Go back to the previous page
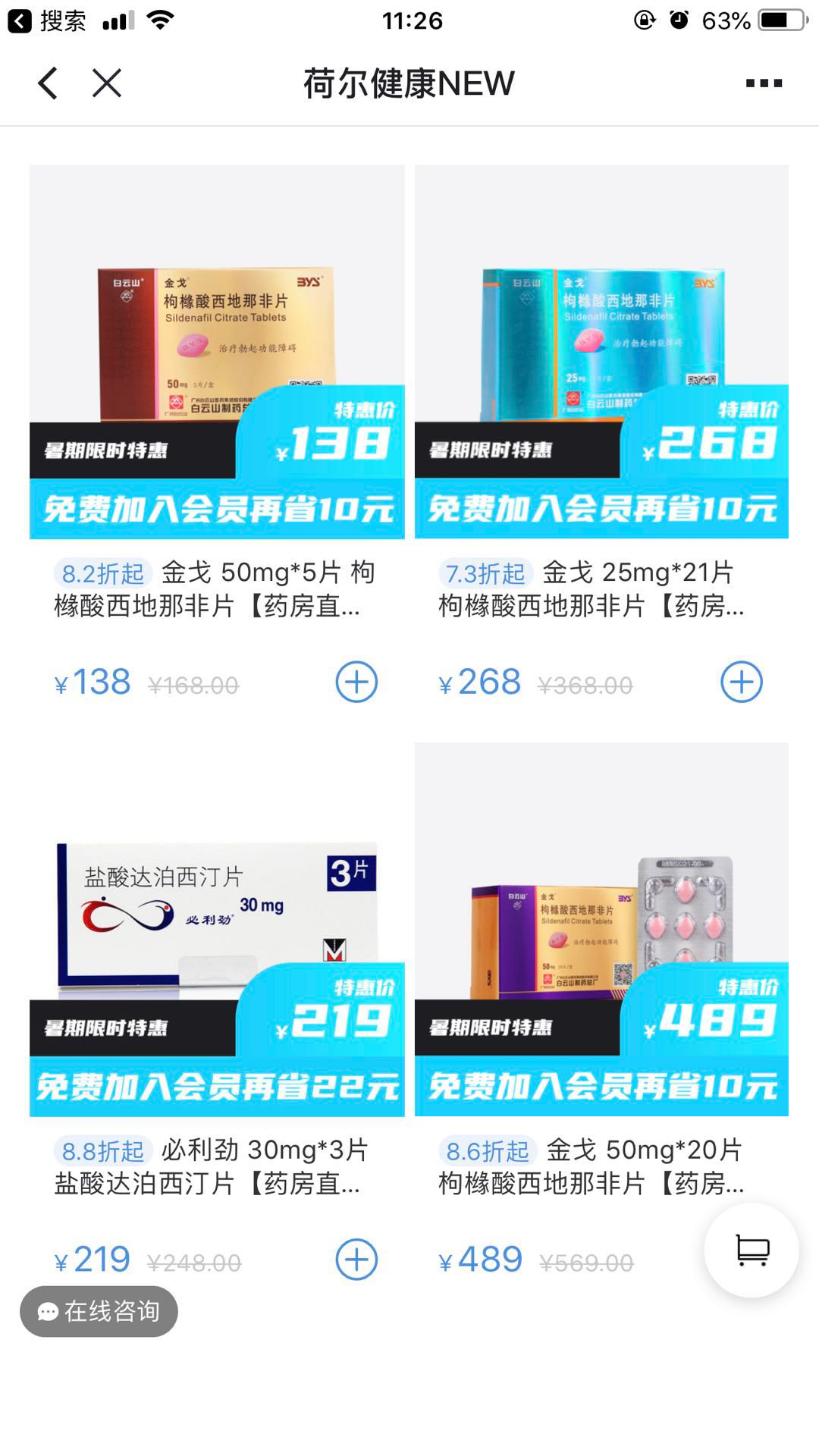This screenshot has width=819, height=1456. (x=48, y=83)
